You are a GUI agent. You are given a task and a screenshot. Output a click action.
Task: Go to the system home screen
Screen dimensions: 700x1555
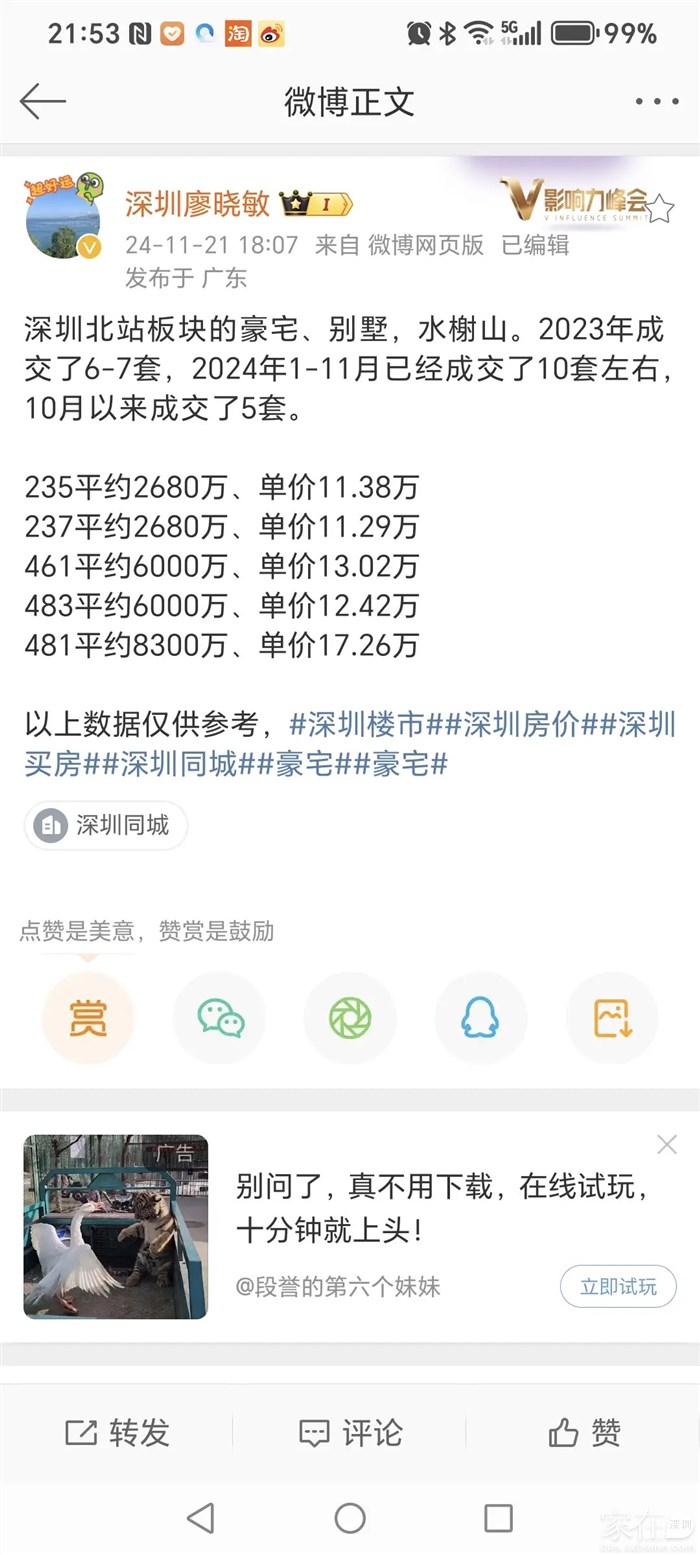point(350,1517)
